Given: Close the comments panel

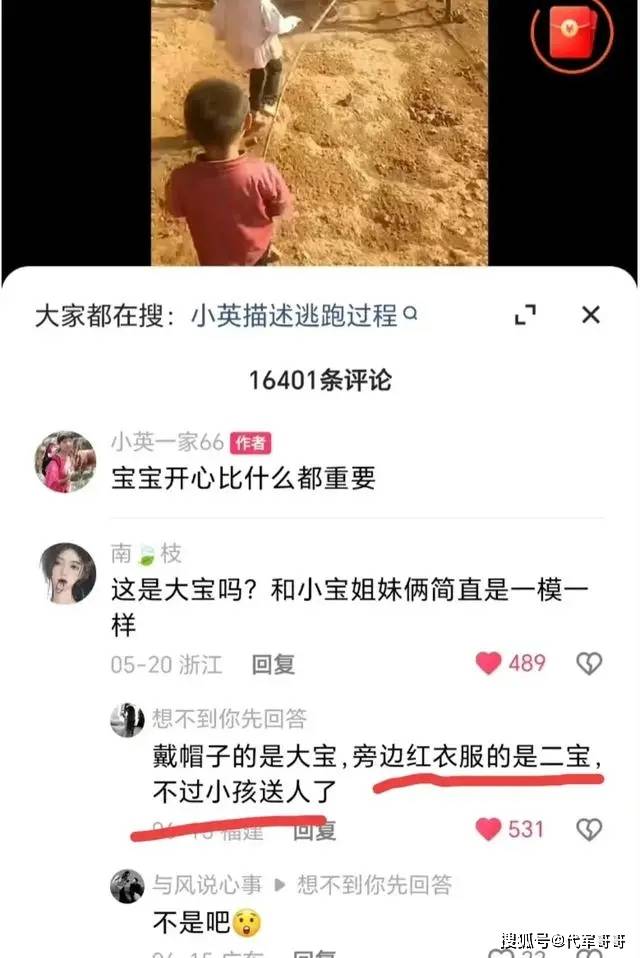Looking at the screenshot, I should click(591, 316).
